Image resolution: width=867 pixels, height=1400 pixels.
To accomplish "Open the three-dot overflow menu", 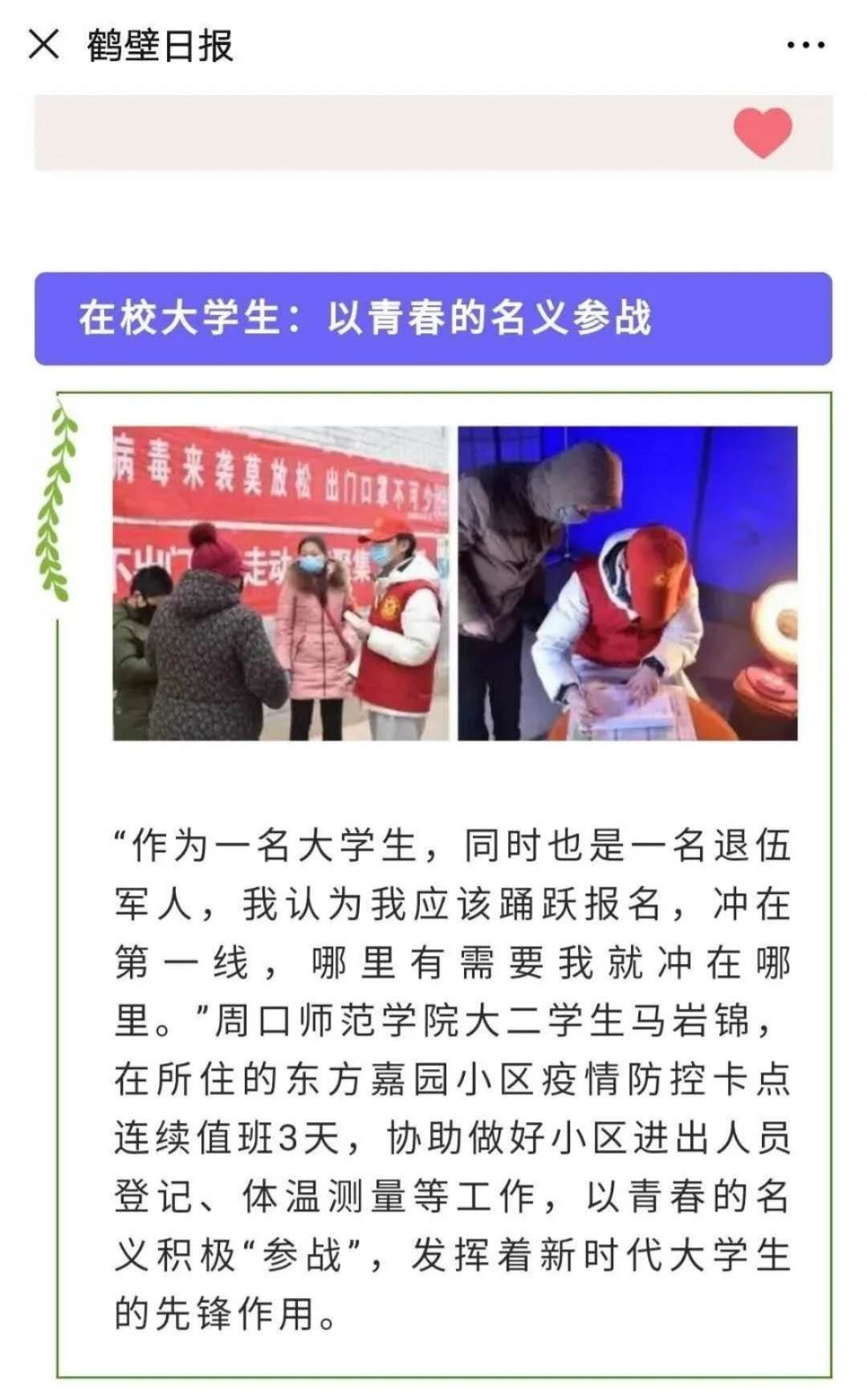I will tap(805, 46).
